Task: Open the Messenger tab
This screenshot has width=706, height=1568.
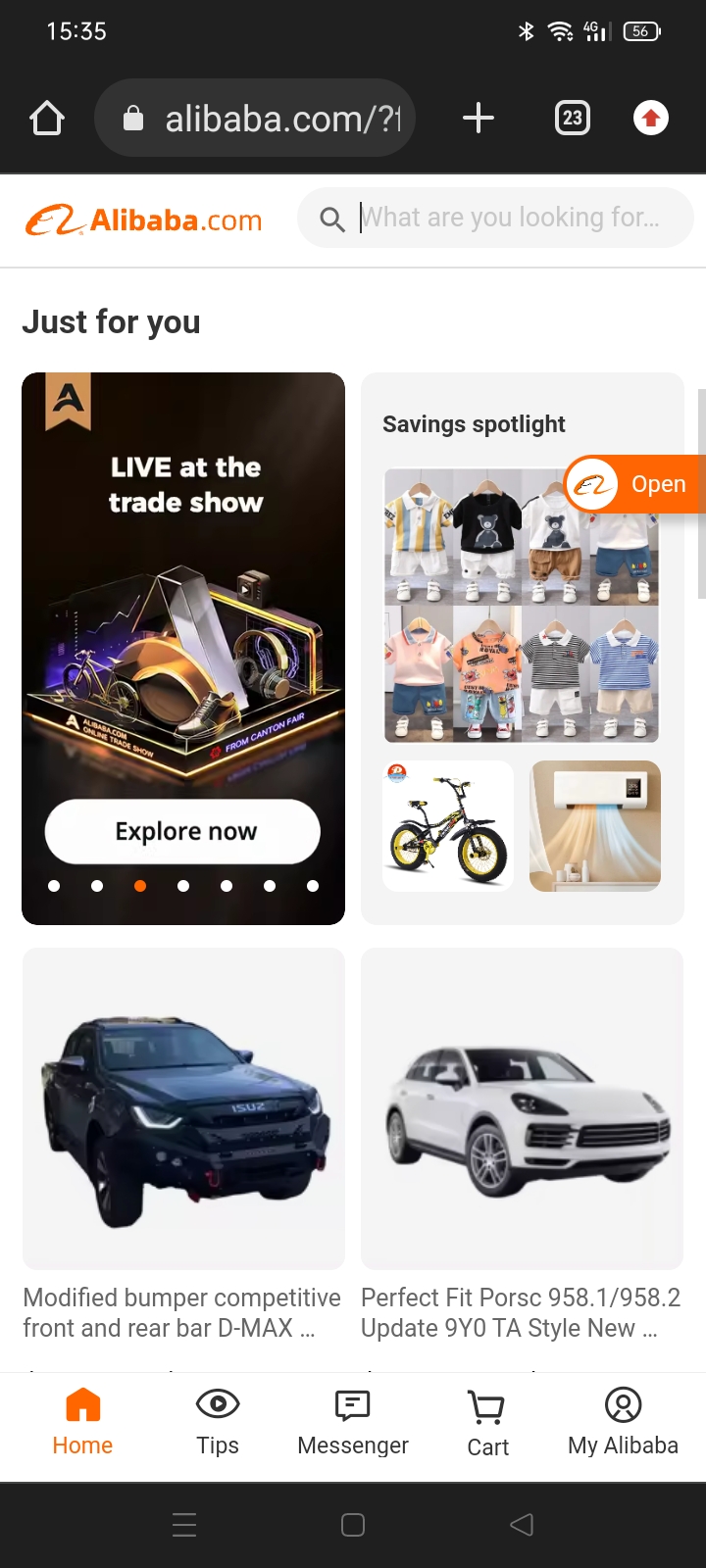Action: tap(353, 1421)
